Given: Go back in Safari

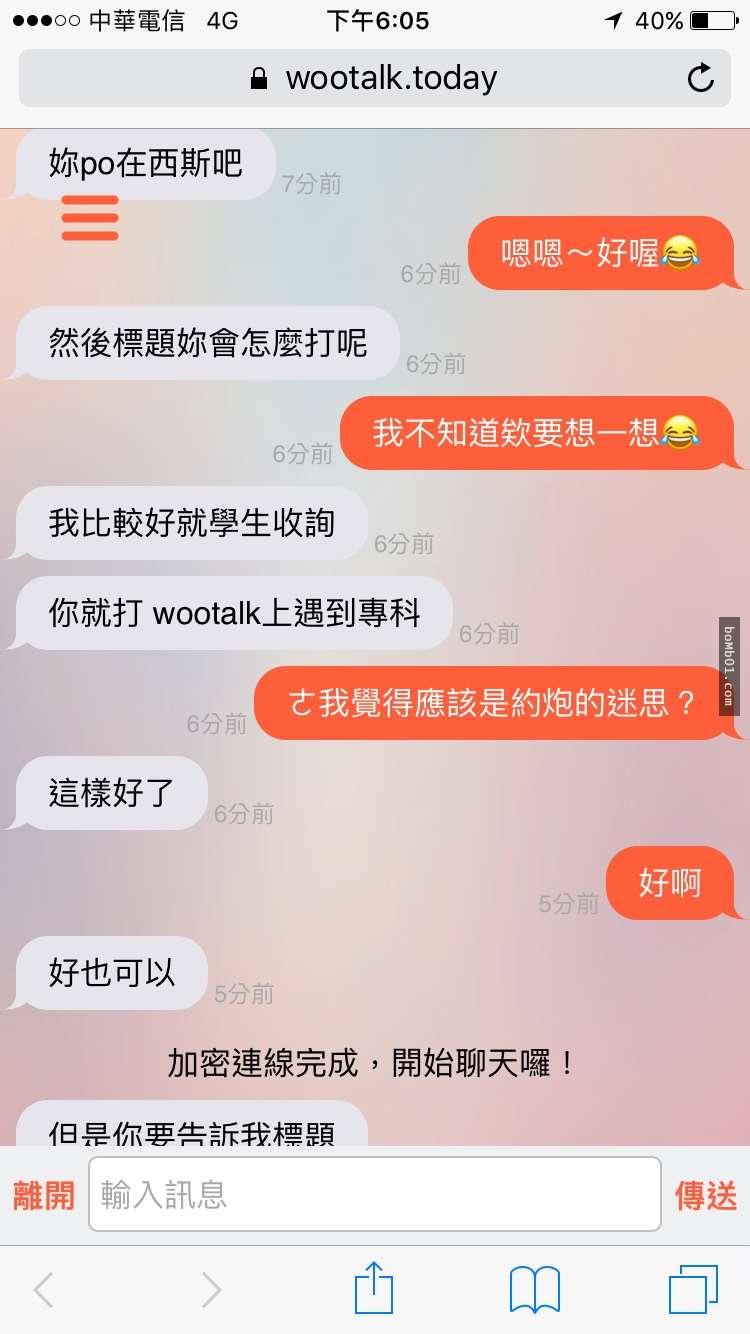Looking at the screenshot, I should pyautogui.click(x=43, y=1290).
